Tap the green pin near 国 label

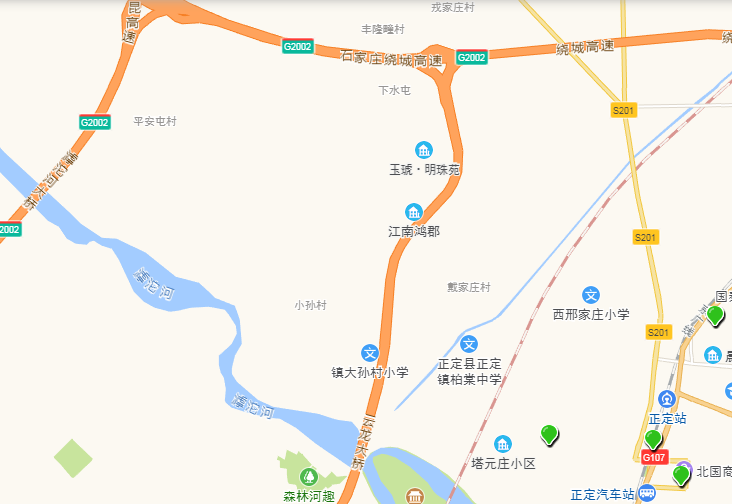[x=715, y=315]
